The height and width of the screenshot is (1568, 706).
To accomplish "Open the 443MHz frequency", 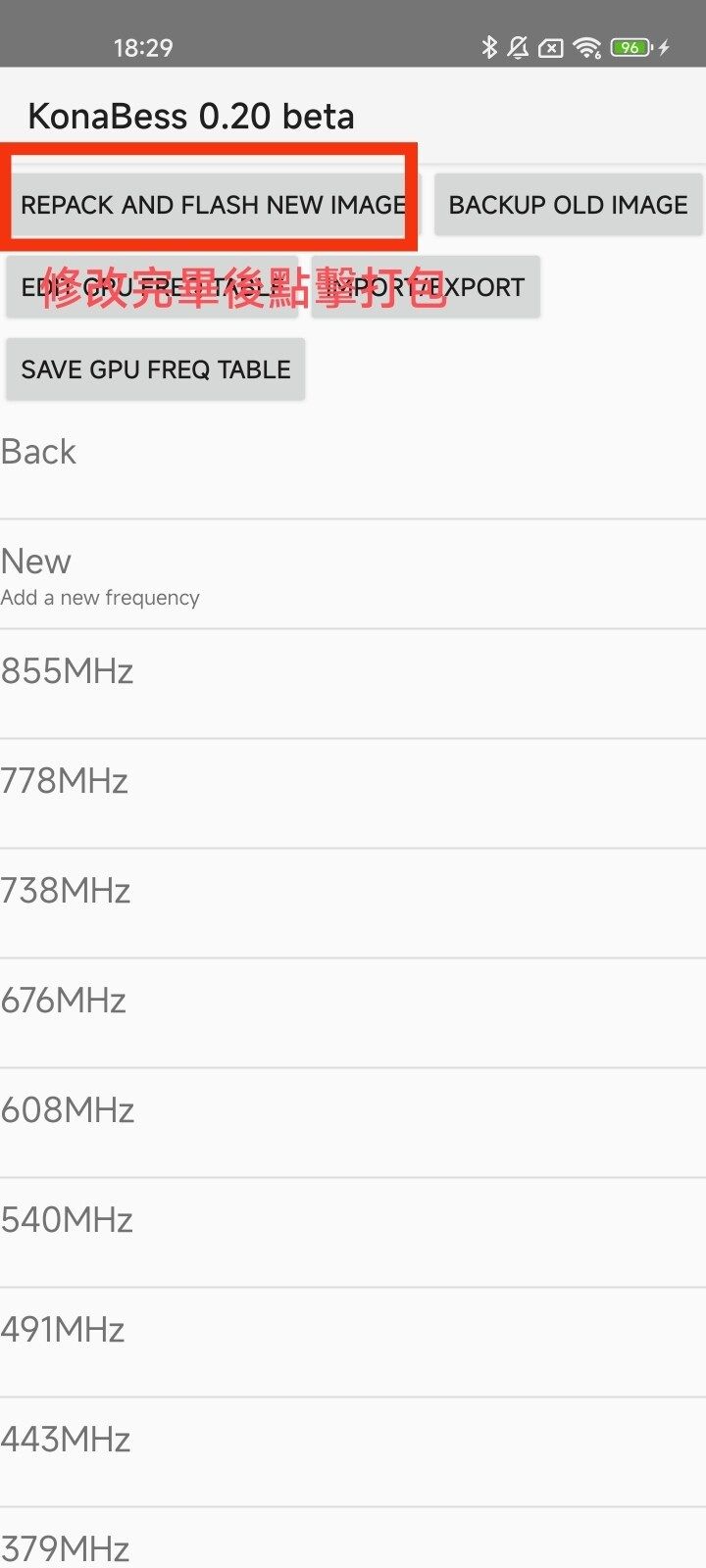I will [353, 1441].
